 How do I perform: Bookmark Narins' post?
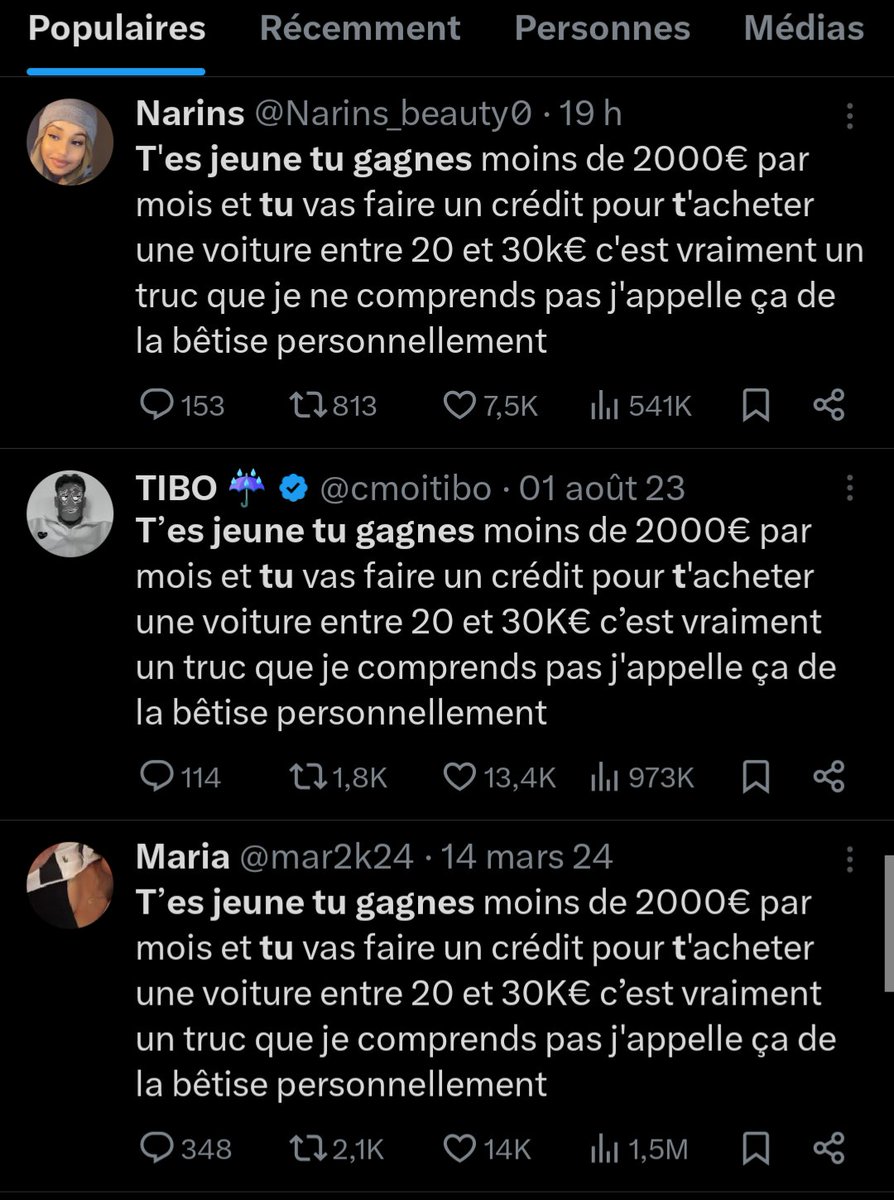point(756,405)
